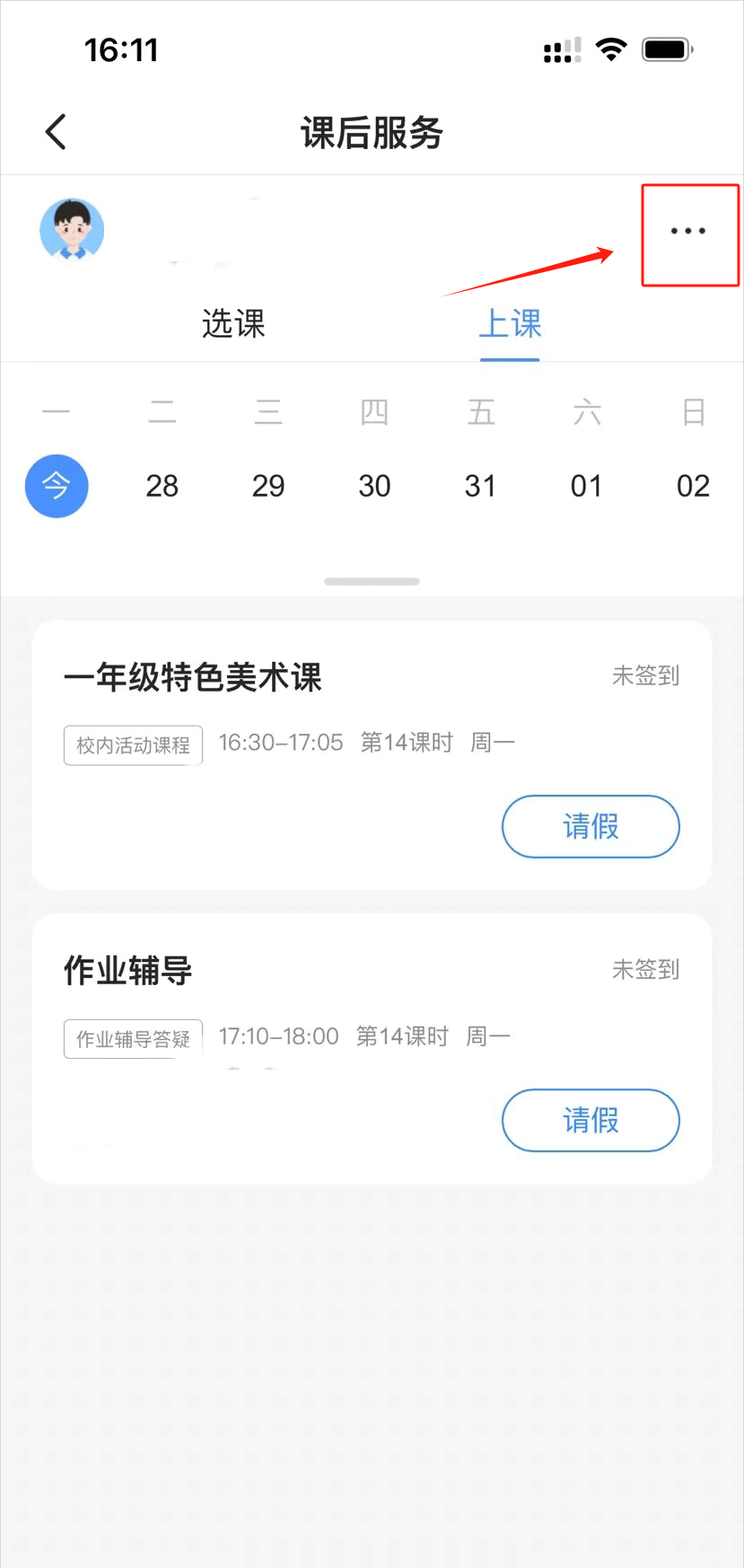The height and width of the screenshot is (1568, 744).
Task: Show Sunday 02 schedule
Action: point(693,486)
